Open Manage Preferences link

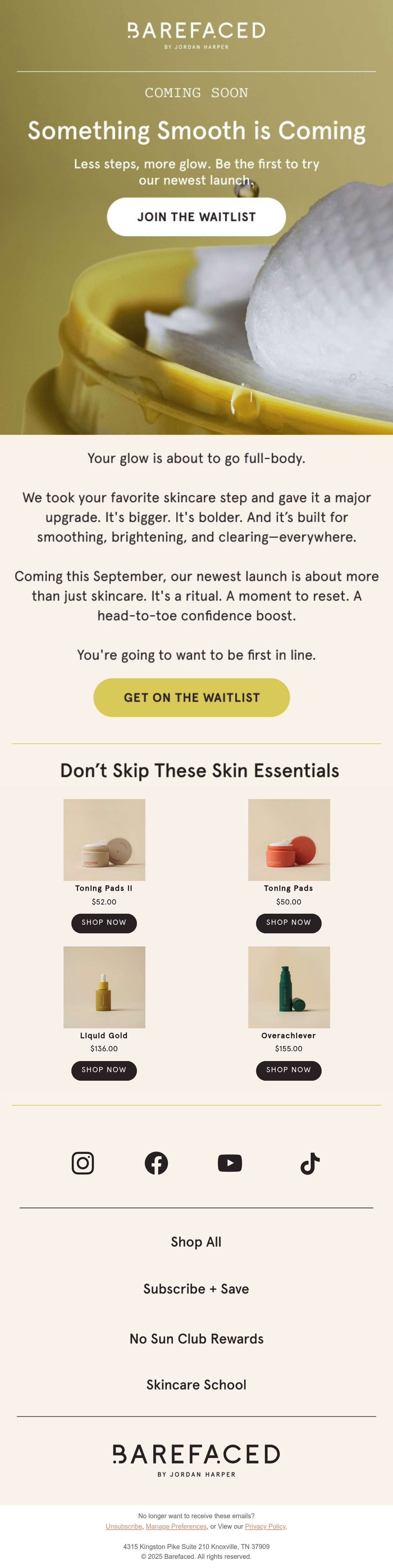pos(176,1526)
